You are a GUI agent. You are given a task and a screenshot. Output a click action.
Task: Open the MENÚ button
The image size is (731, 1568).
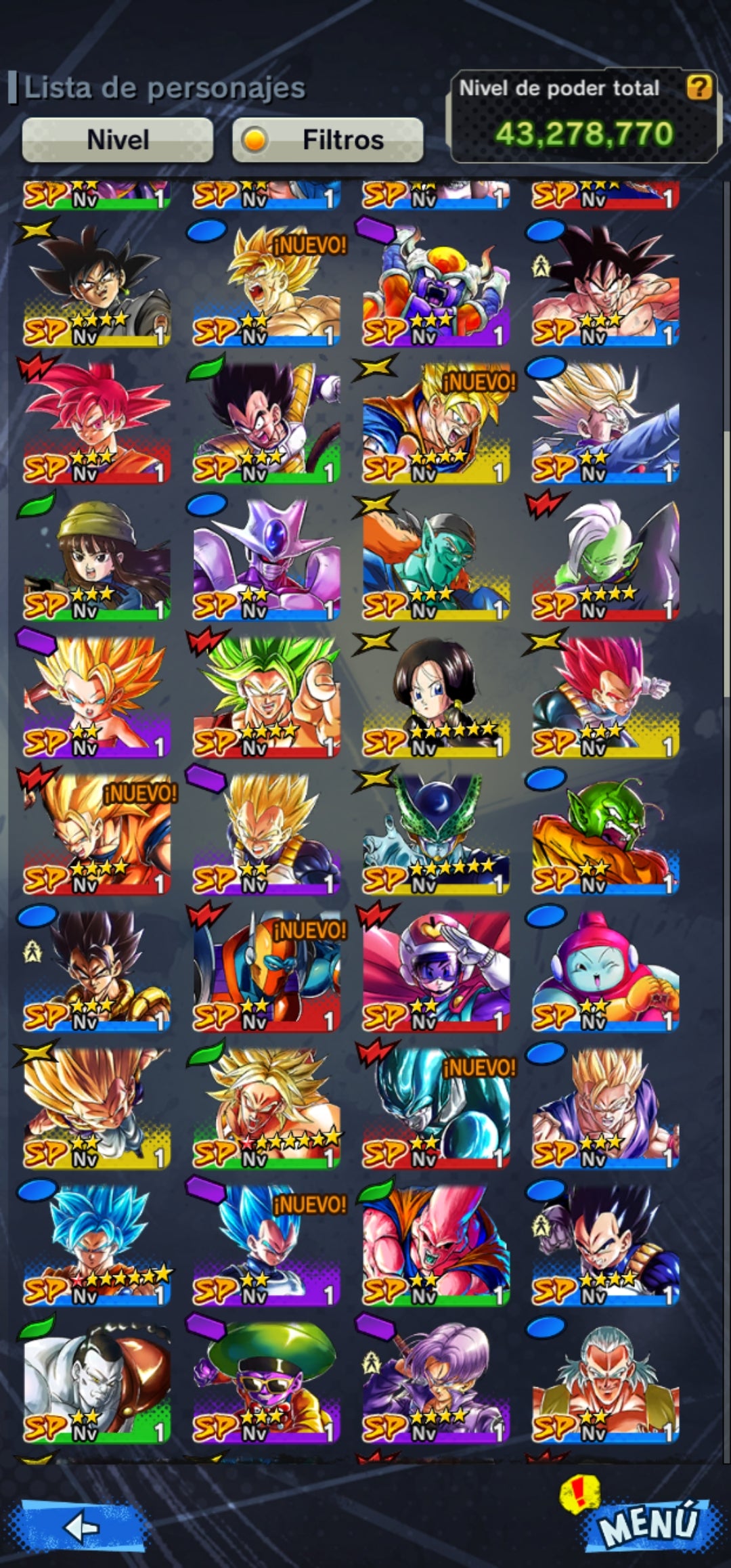pyautogui.click(x=648, y=1523)
